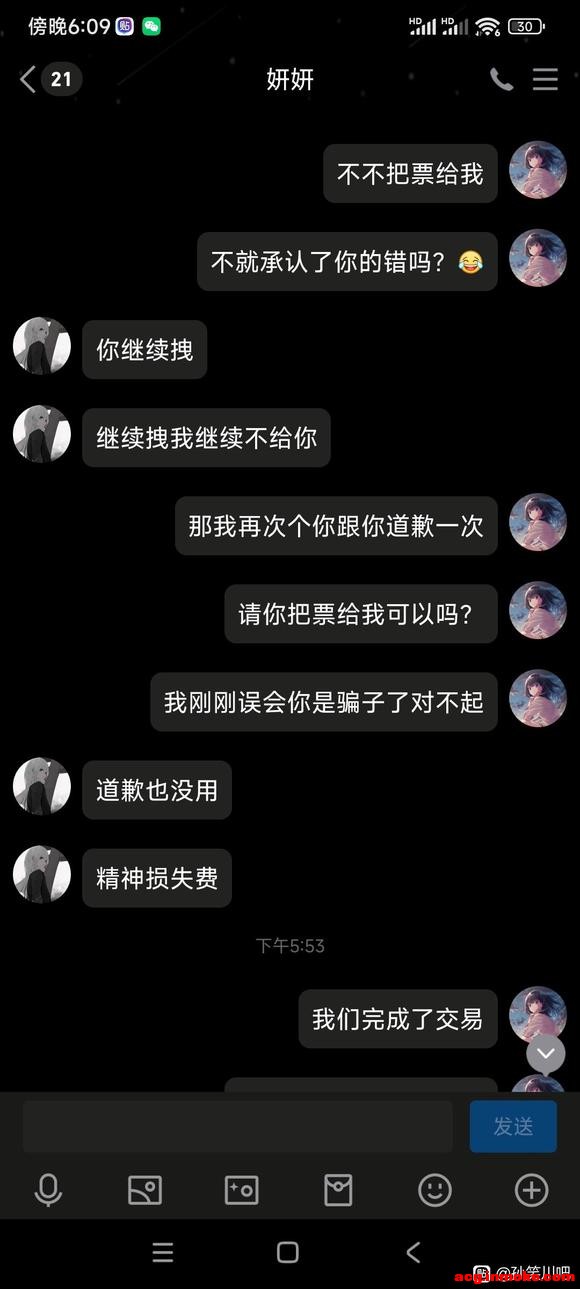Screen dimensions: 580x1289
Task: Open more options with the plus icon
Action: (x=531, y=1190)
